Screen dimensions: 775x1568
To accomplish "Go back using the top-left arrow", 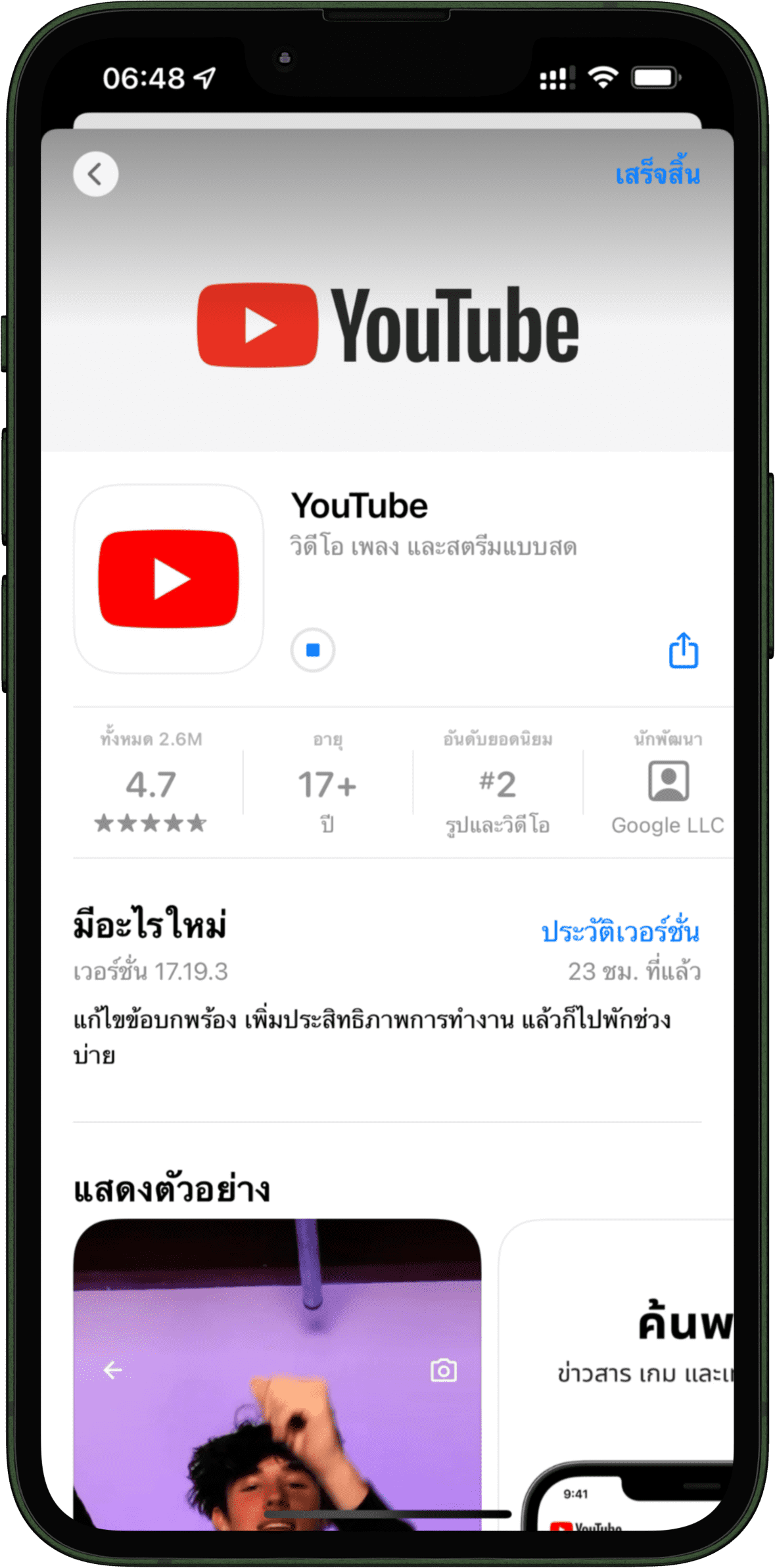I will [x=95, y=174].
